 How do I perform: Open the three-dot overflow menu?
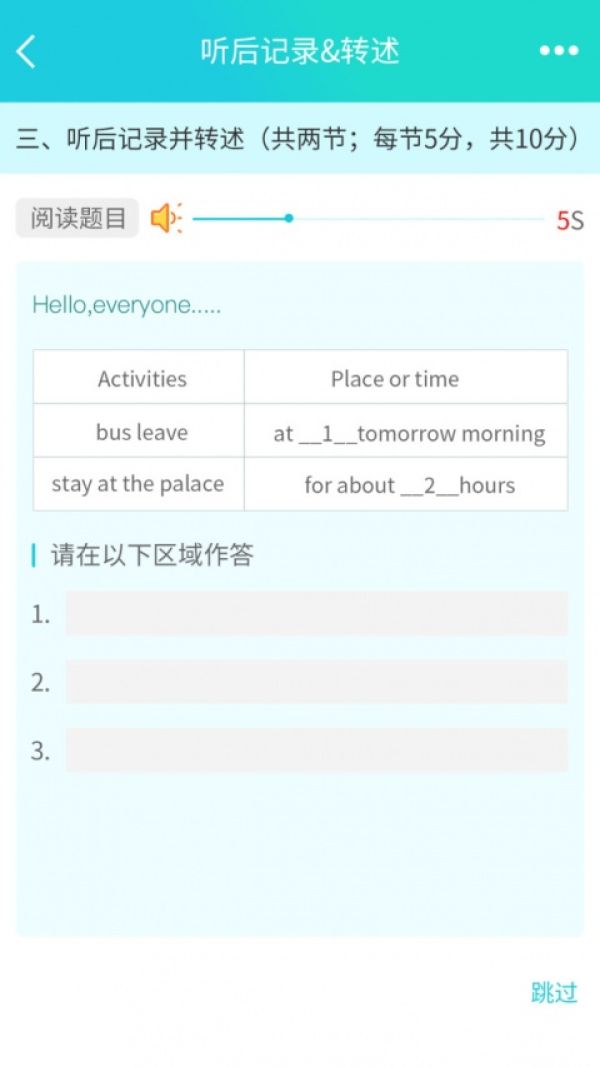[x=559, y=50]
